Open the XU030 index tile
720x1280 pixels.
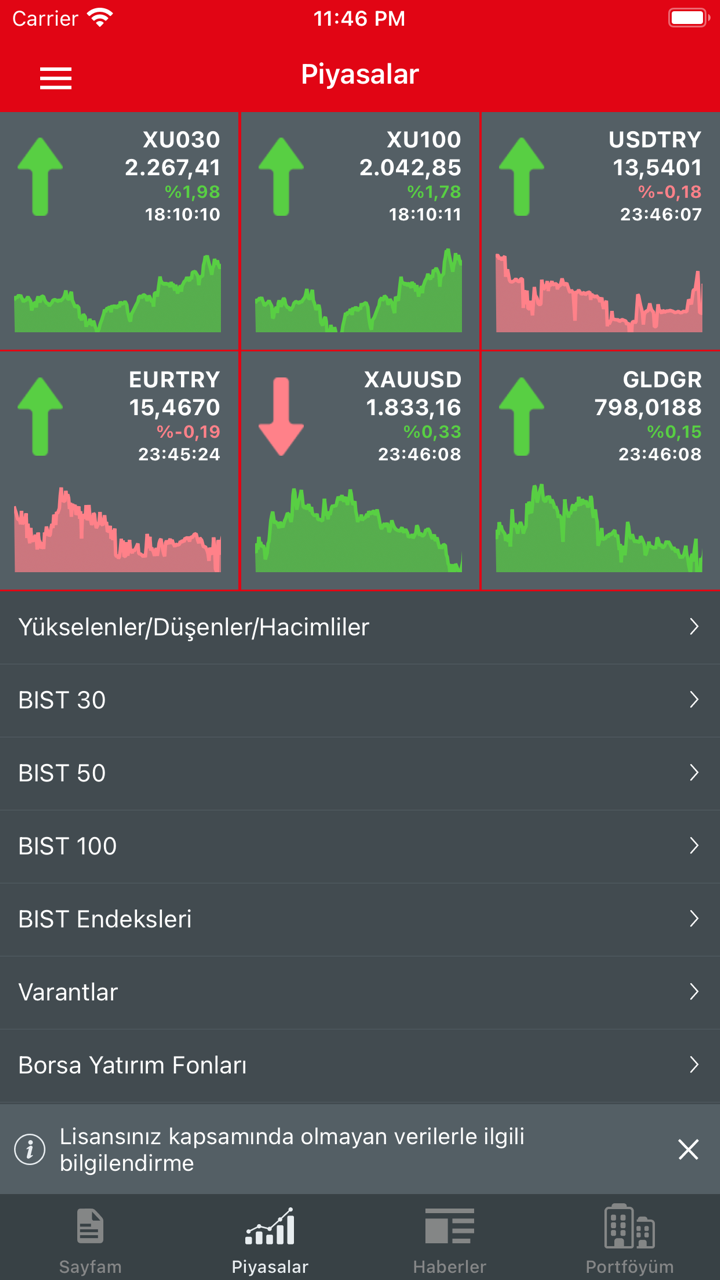click(x=119, y=231)
